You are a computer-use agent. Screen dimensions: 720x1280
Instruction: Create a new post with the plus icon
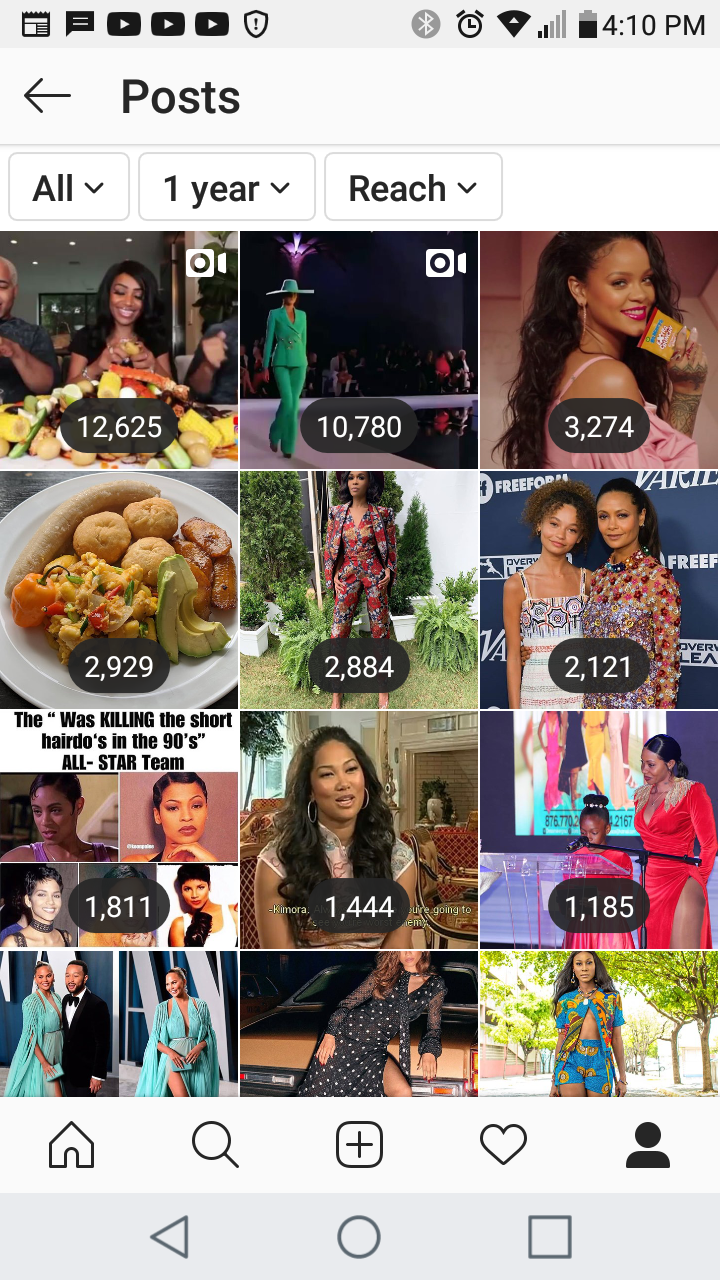[359, 1145]
